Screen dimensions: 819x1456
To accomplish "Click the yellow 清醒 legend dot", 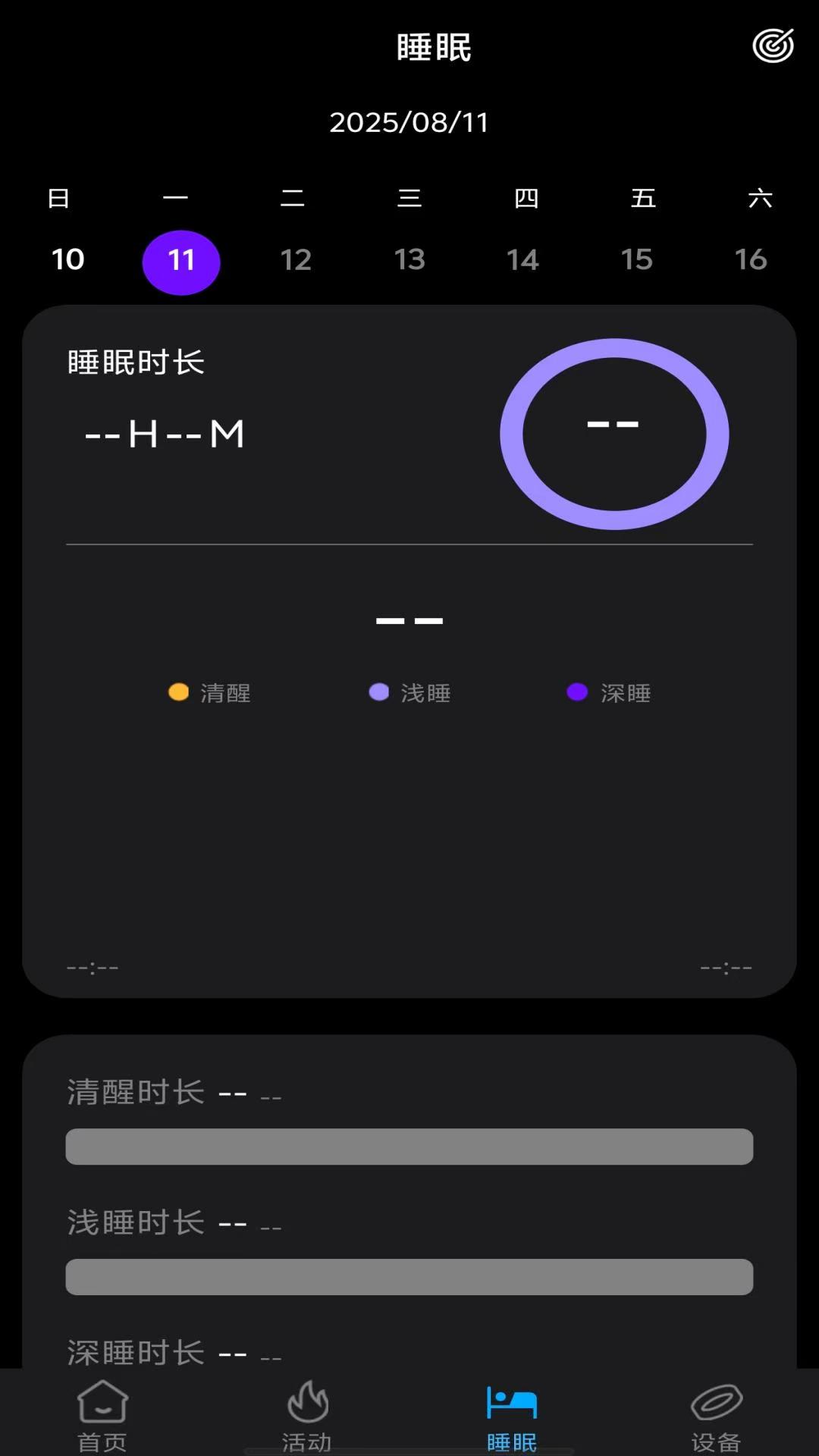I will click(x=177, y=692).
